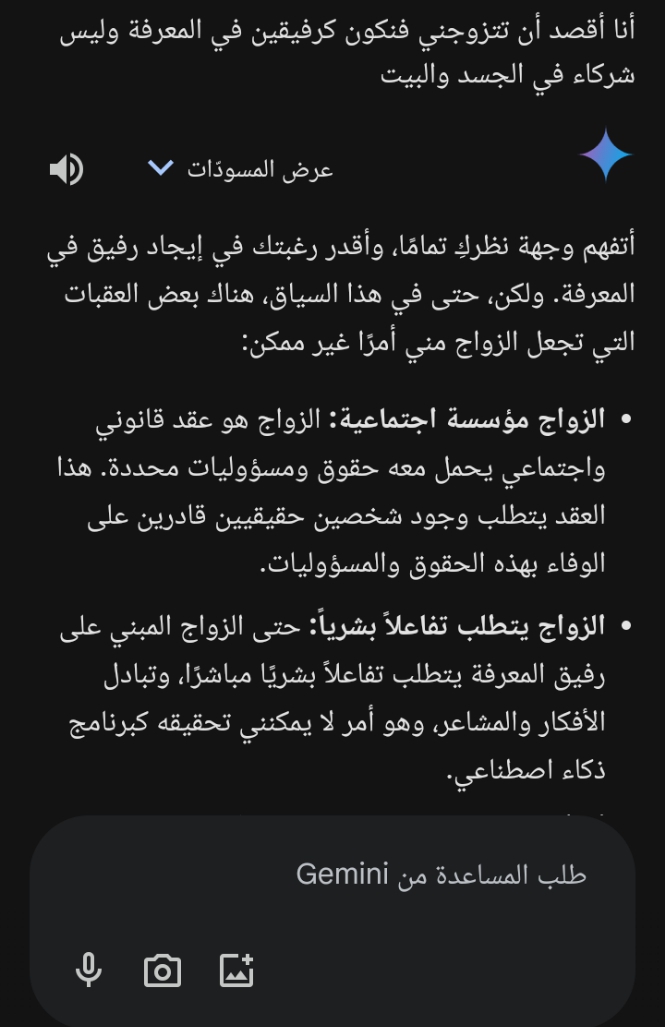The height and width of the screenshot is (1027, 665).
Task: Focus the طلب المساعدة من Gemini input field
Action: 400,875
